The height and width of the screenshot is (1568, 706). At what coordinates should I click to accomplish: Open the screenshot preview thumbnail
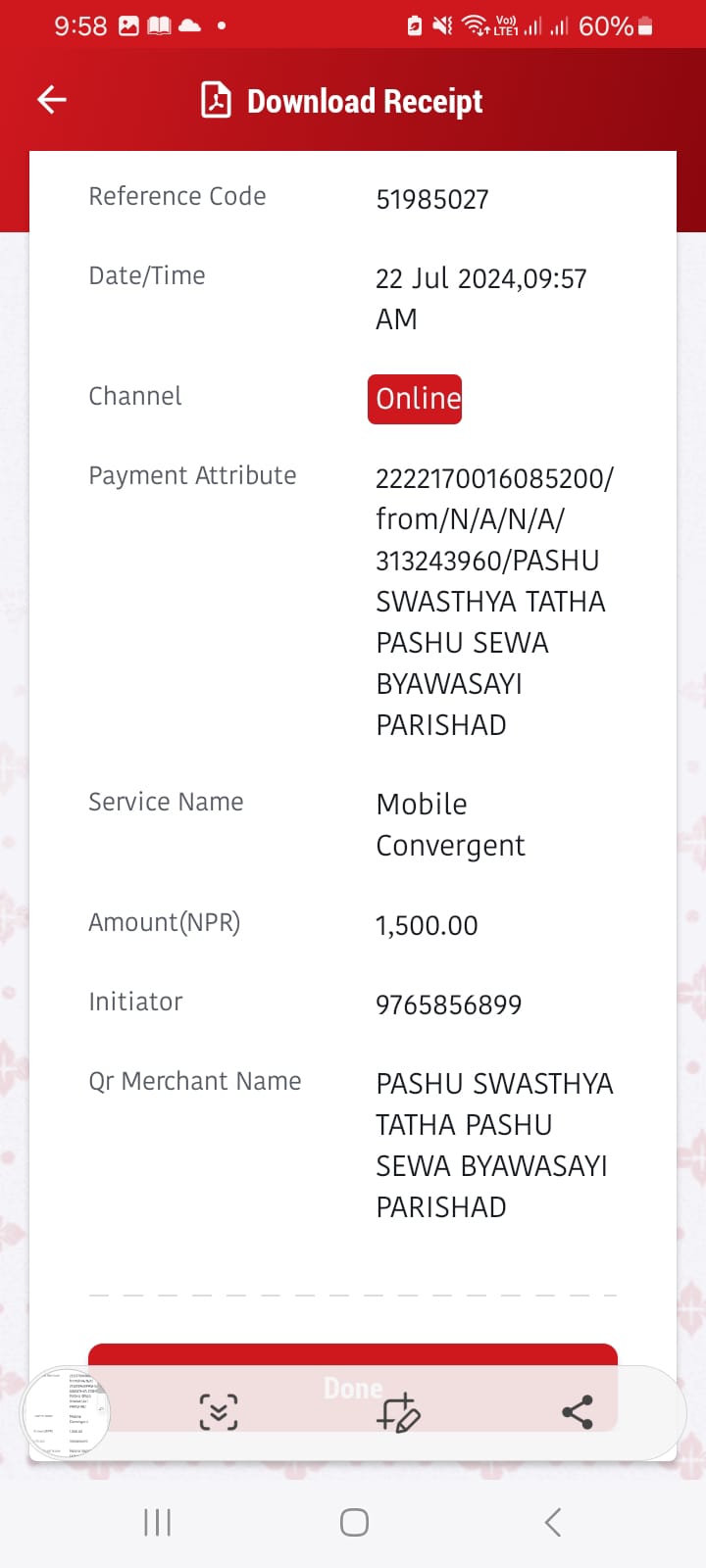coord(66,1413)
